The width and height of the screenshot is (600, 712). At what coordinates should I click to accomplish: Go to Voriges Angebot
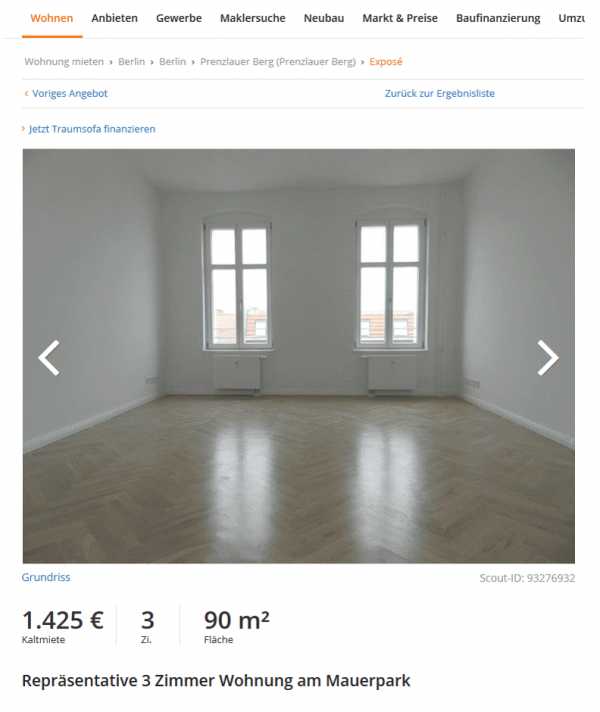69,93
